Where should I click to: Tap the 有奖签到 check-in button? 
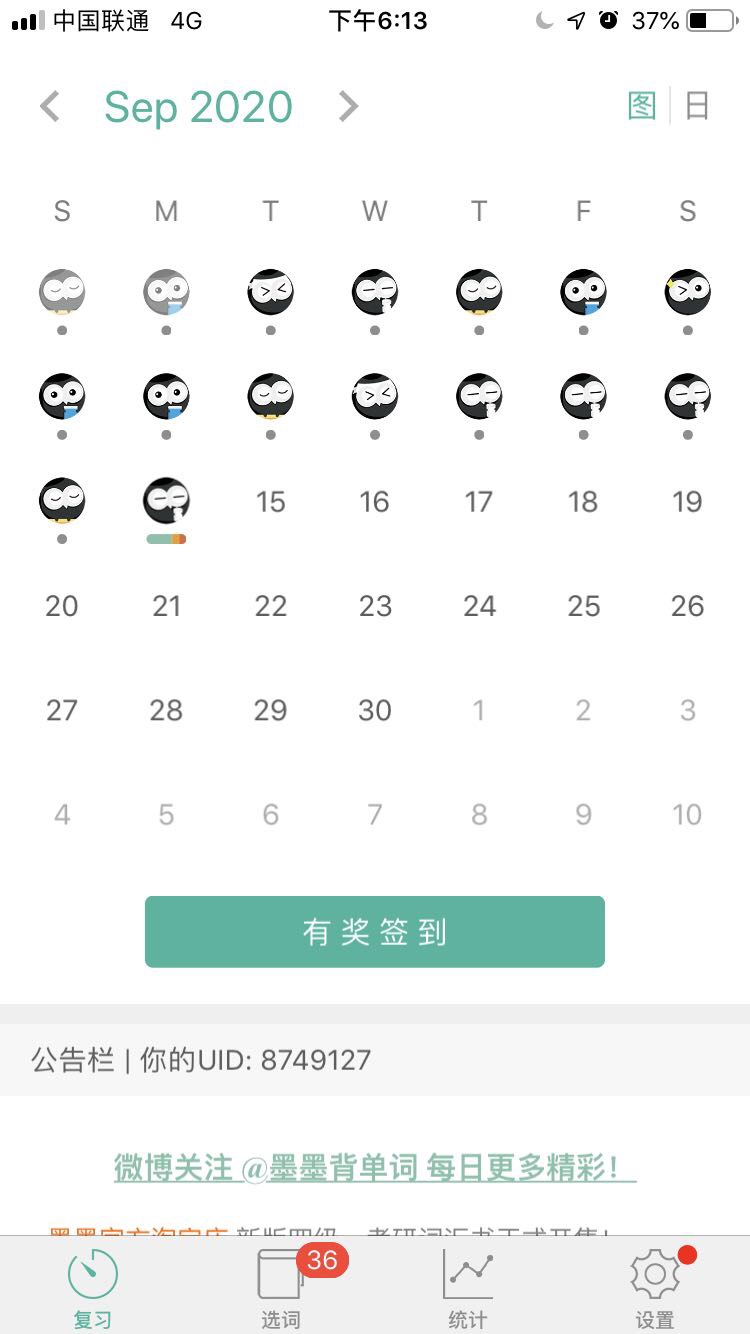pyautogui.click(x=375, y=932)
